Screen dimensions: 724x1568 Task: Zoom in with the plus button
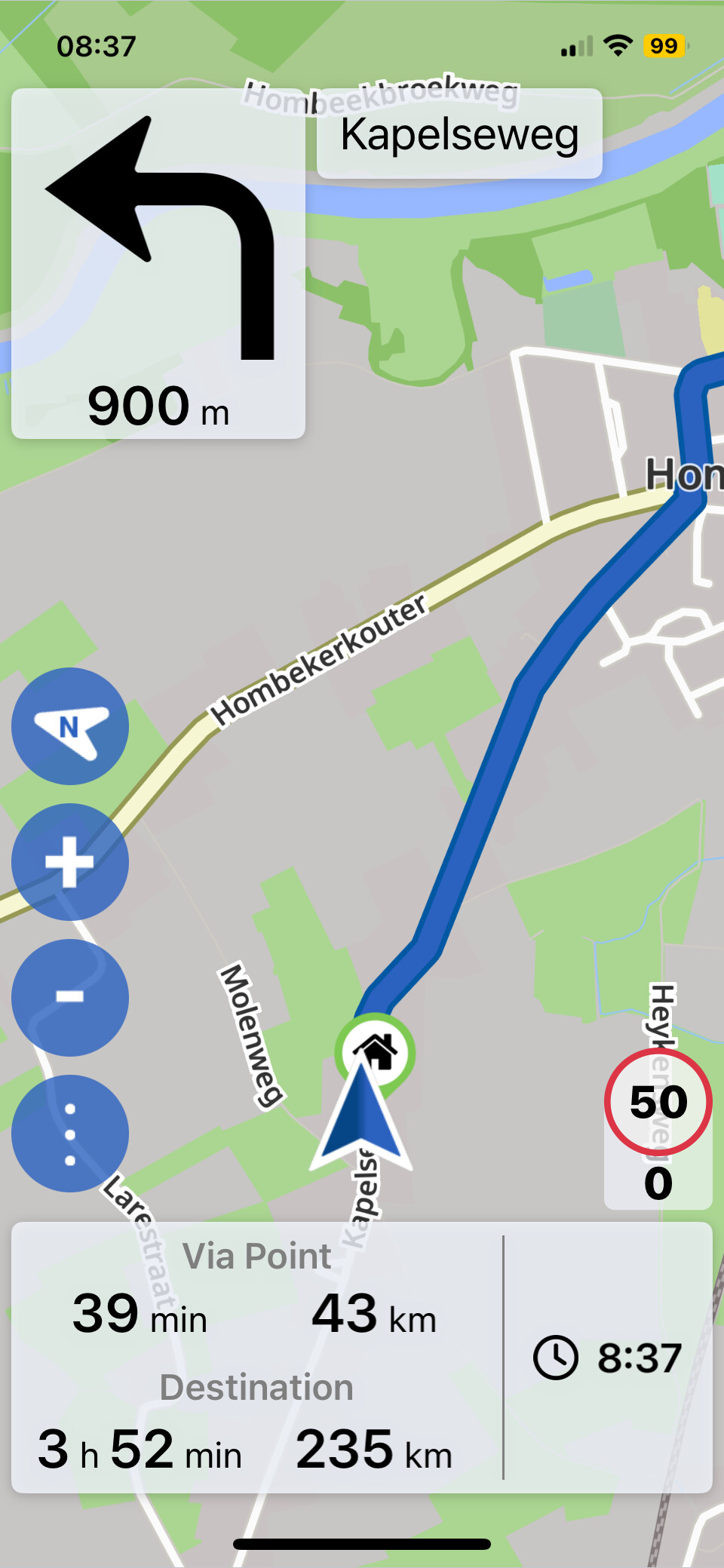click(70, 862)
